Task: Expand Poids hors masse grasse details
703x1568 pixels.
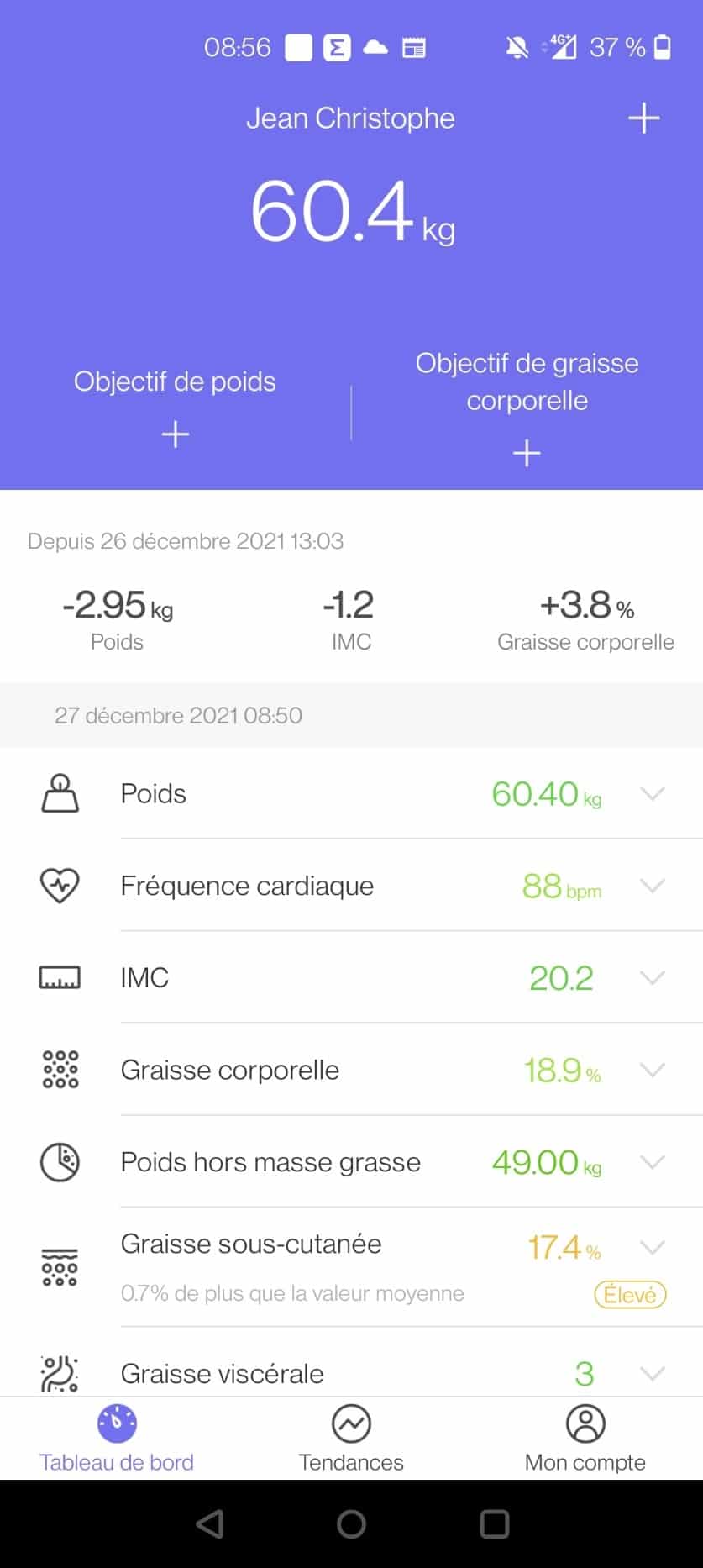Action: [x=653, y=1162]
